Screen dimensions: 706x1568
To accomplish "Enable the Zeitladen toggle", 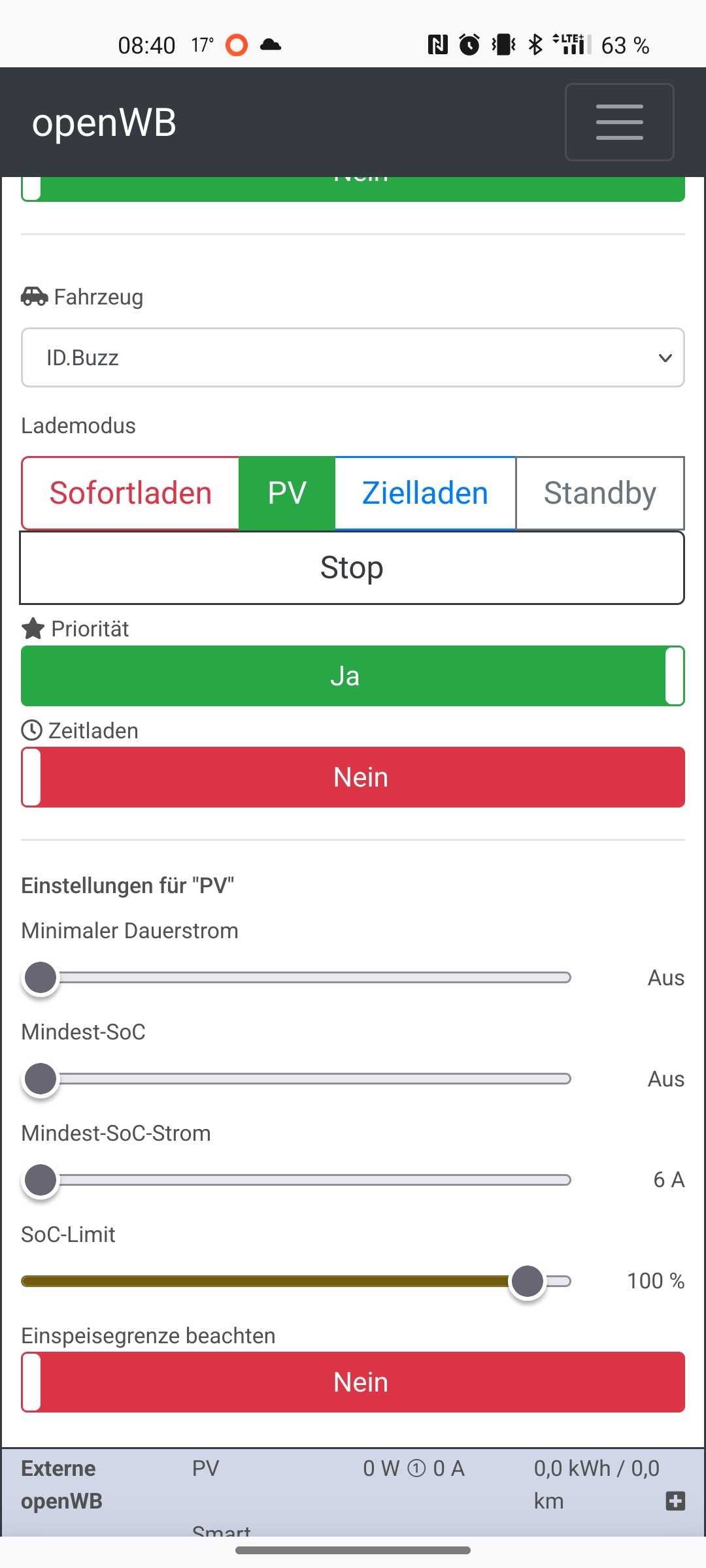I will (x=353, y=777).
